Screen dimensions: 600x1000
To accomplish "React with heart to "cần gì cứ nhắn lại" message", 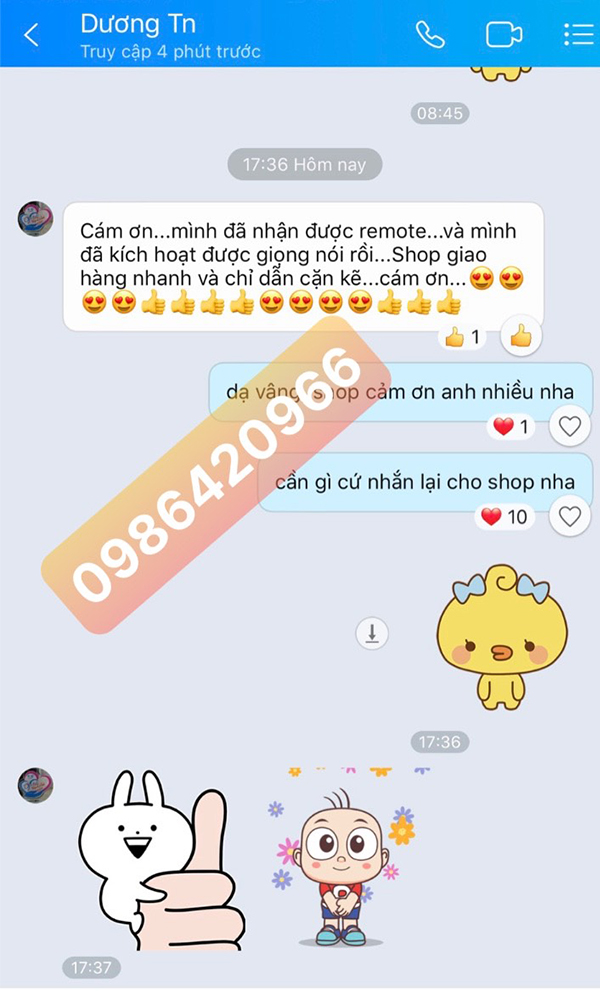I will [x=569, y=516].
